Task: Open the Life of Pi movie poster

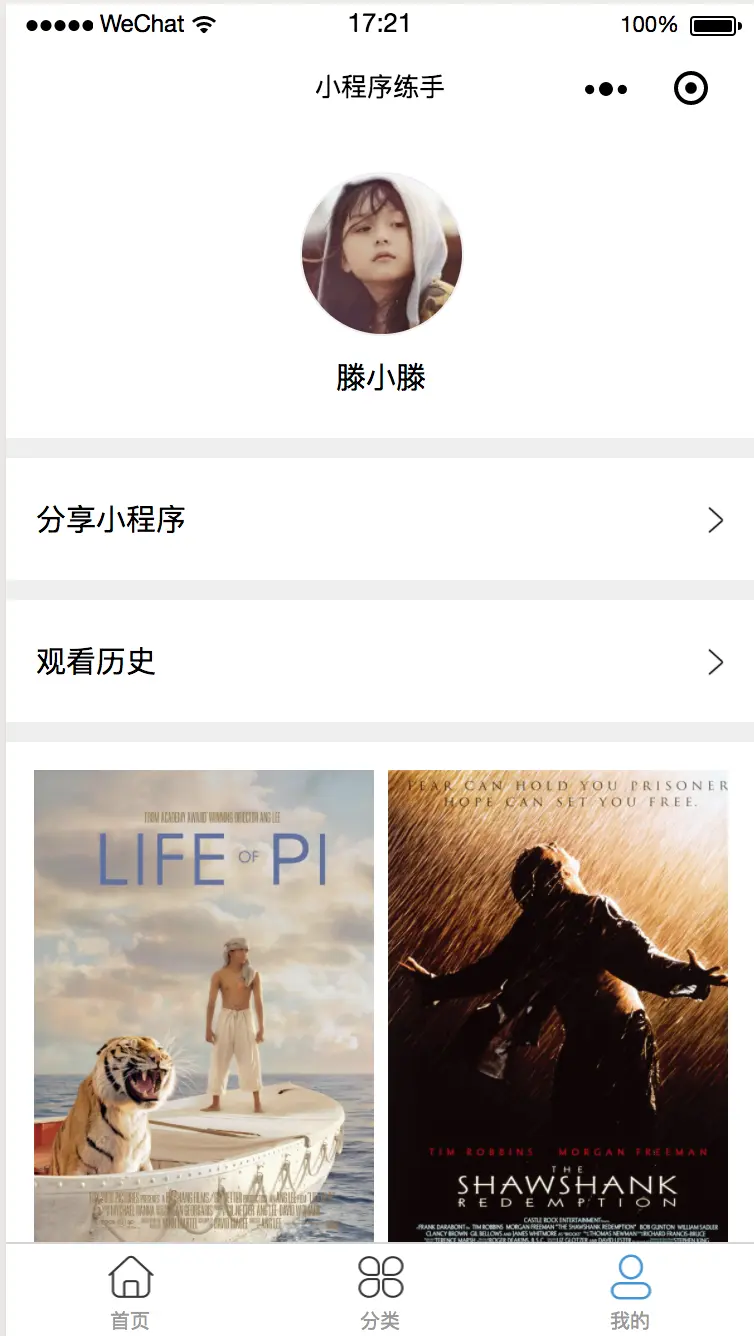Action: (204, 1005)
